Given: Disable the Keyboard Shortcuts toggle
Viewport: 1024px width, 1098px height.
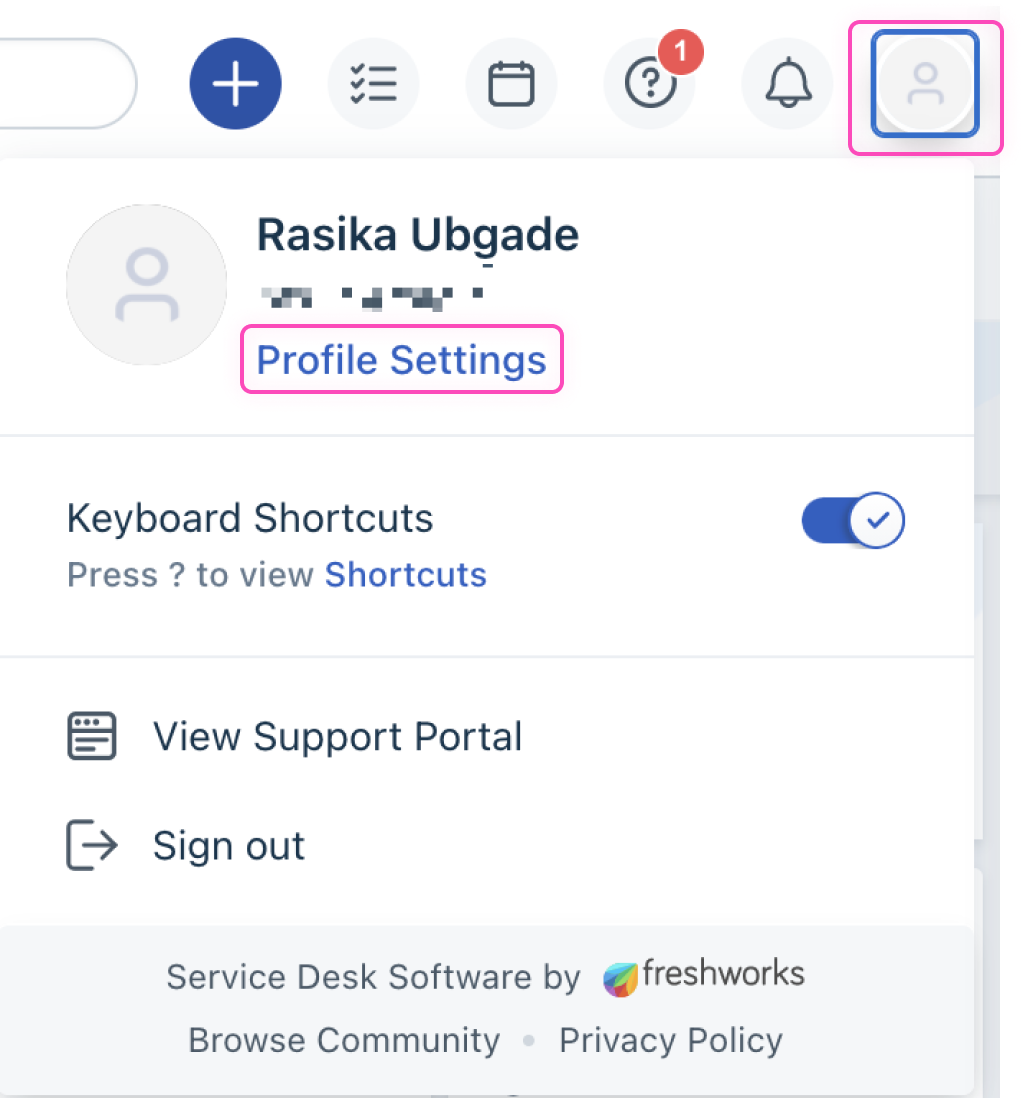Looking at the screenshot, I should [853, 521].
